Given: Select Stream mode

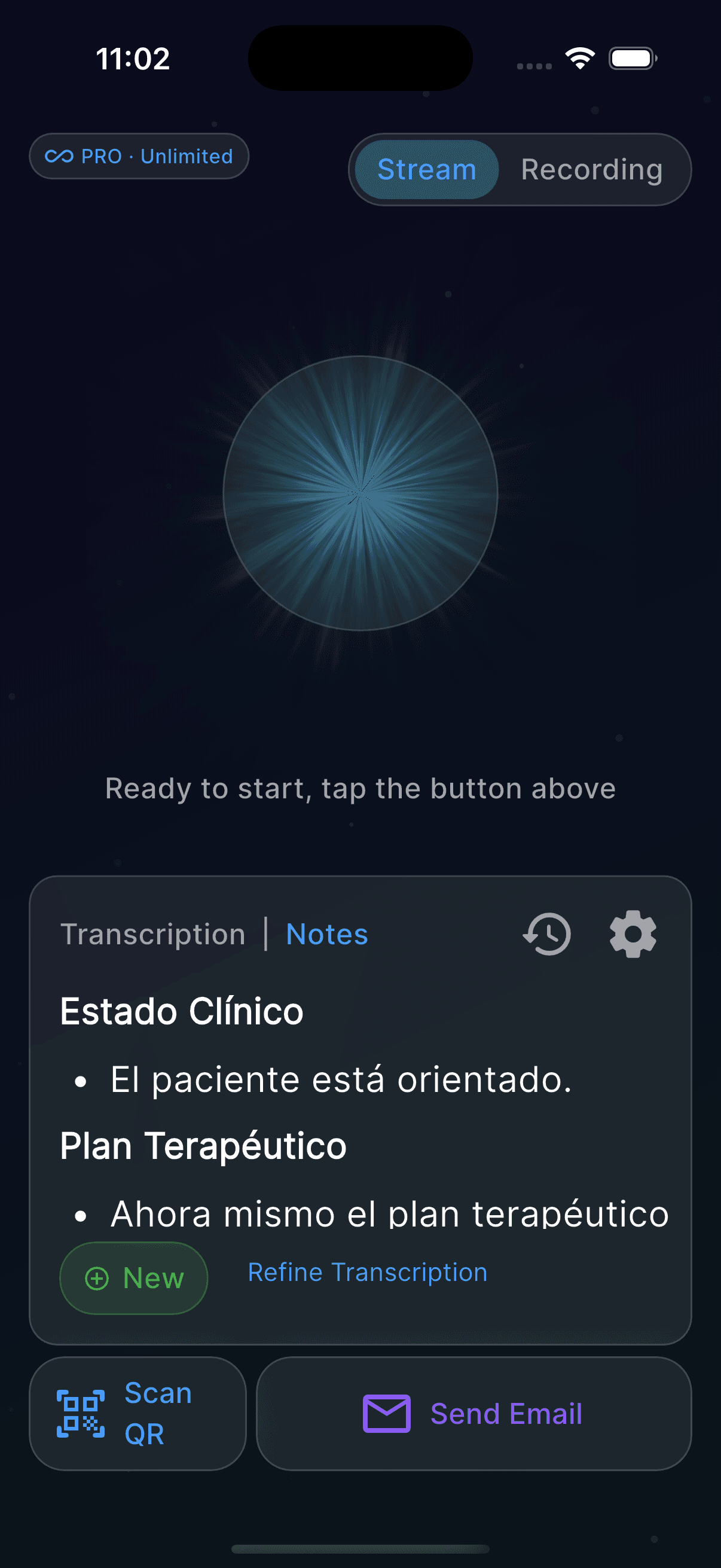Looking at the screenshot, I should [x=426, y=170].
